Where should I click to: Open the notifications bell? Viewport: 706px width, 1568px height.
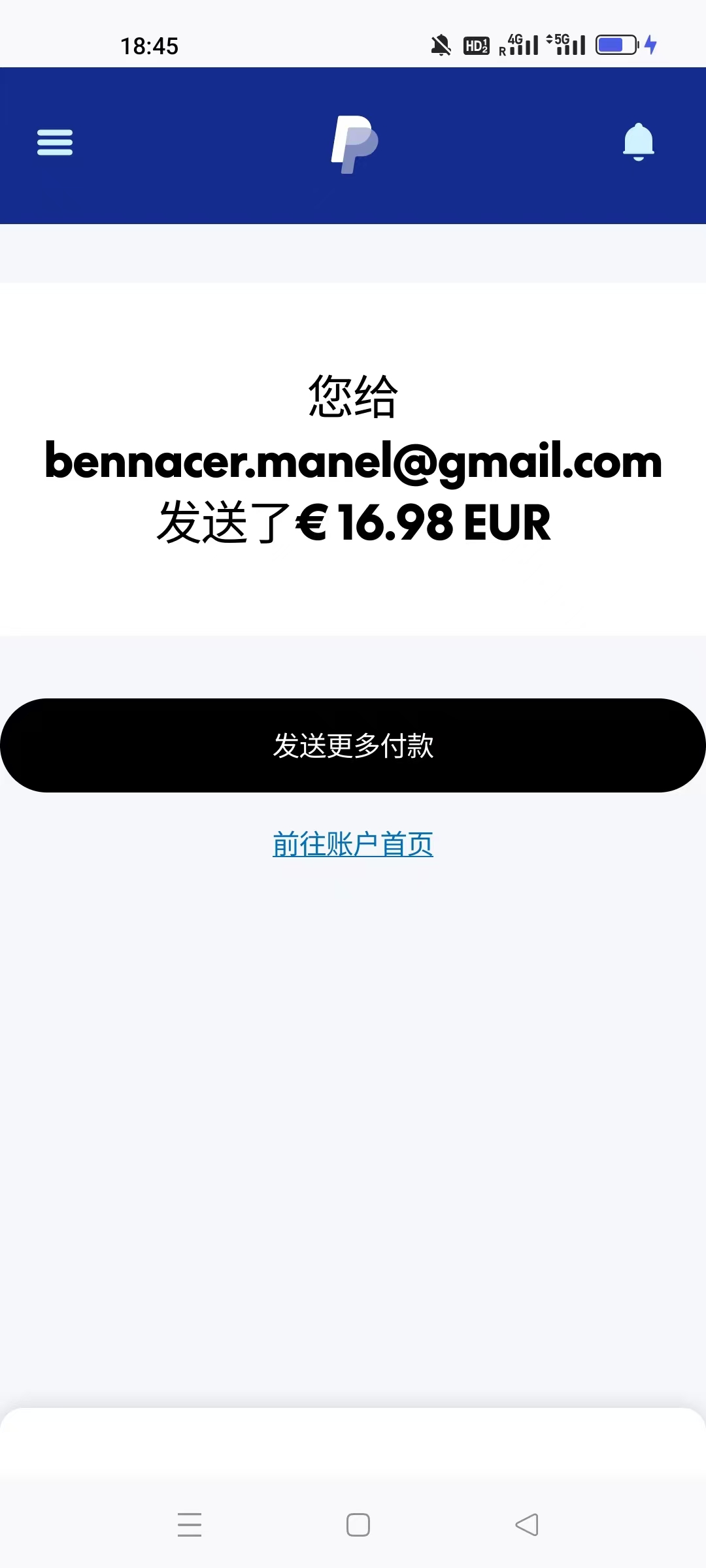[638, 142]
